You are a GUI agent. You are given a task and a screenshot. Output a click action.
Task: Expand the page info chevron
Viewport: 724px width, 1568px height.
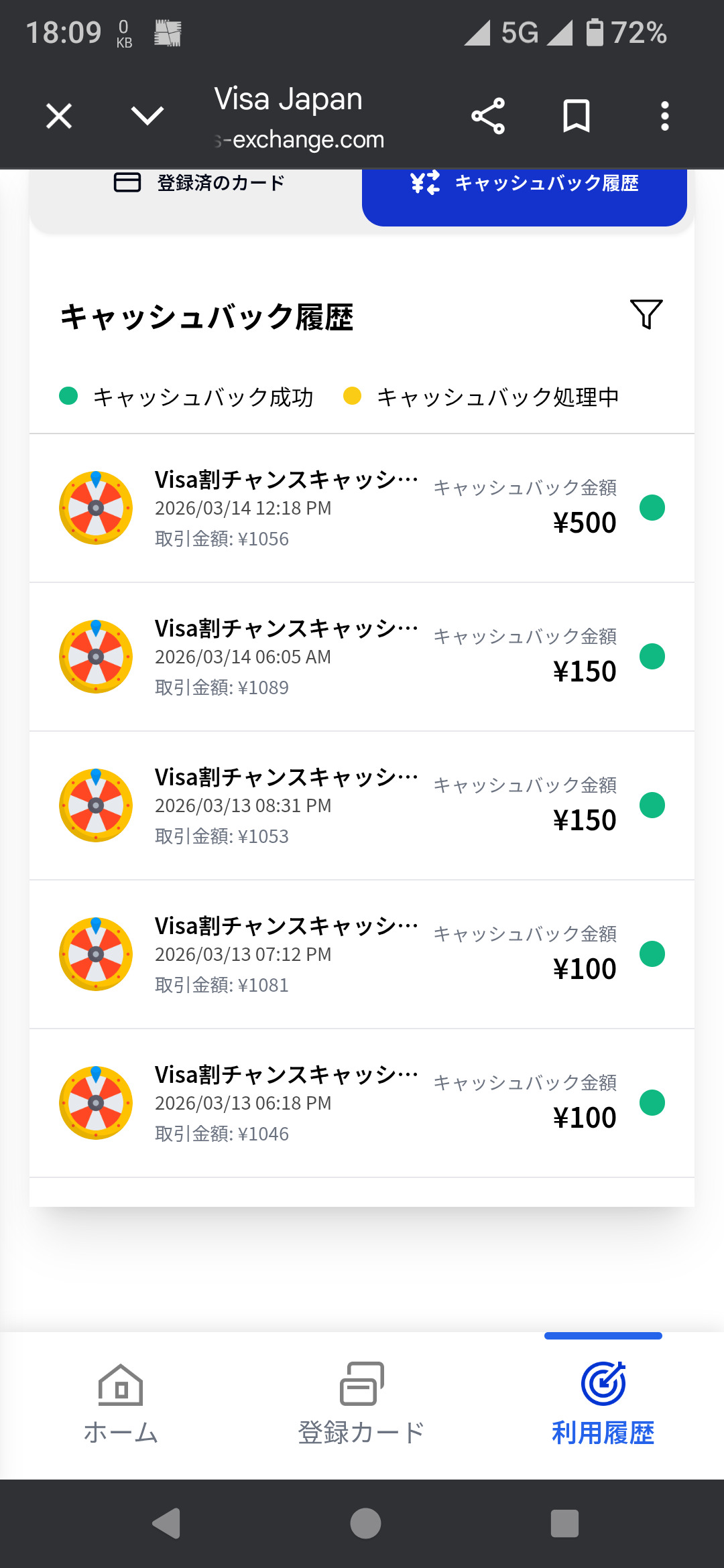[147, 117]
